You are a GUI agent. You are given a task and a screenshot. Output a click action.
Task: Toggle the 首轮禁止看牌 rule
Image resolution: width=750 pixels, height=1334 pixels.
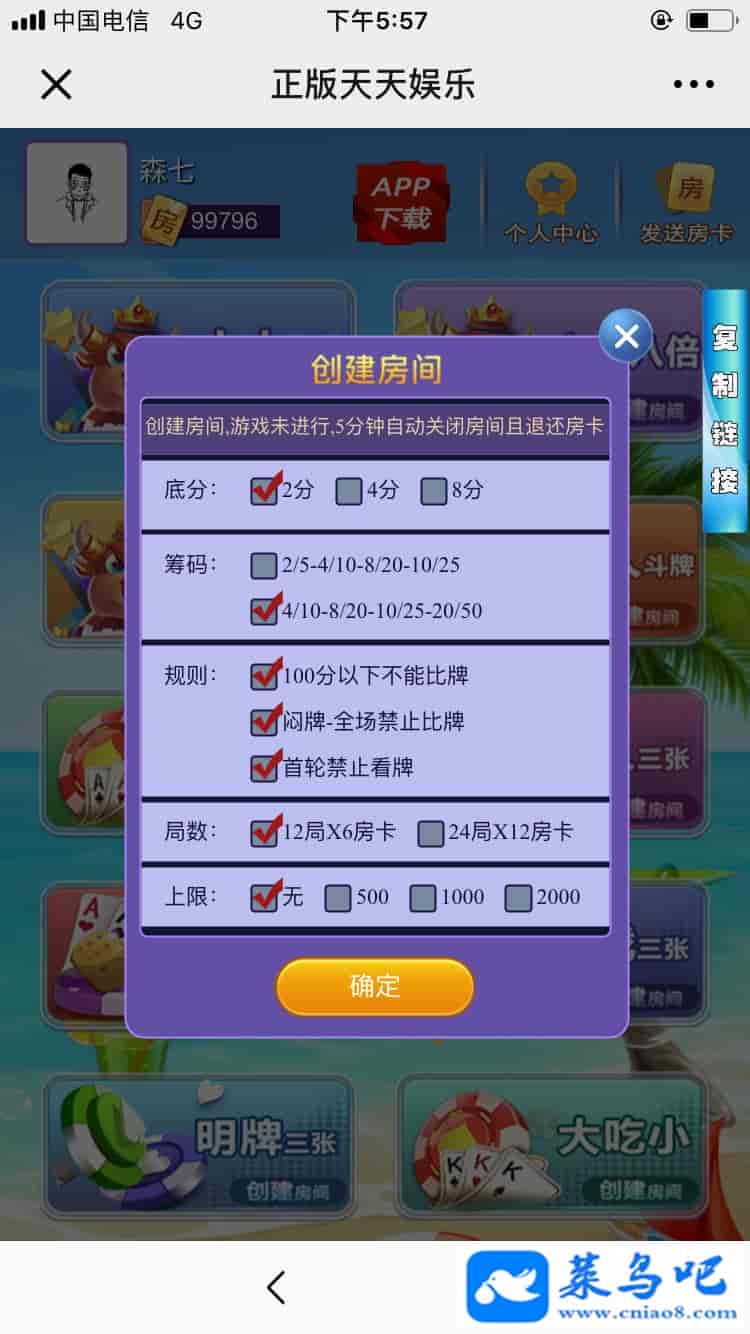click(x=264, y=768)
